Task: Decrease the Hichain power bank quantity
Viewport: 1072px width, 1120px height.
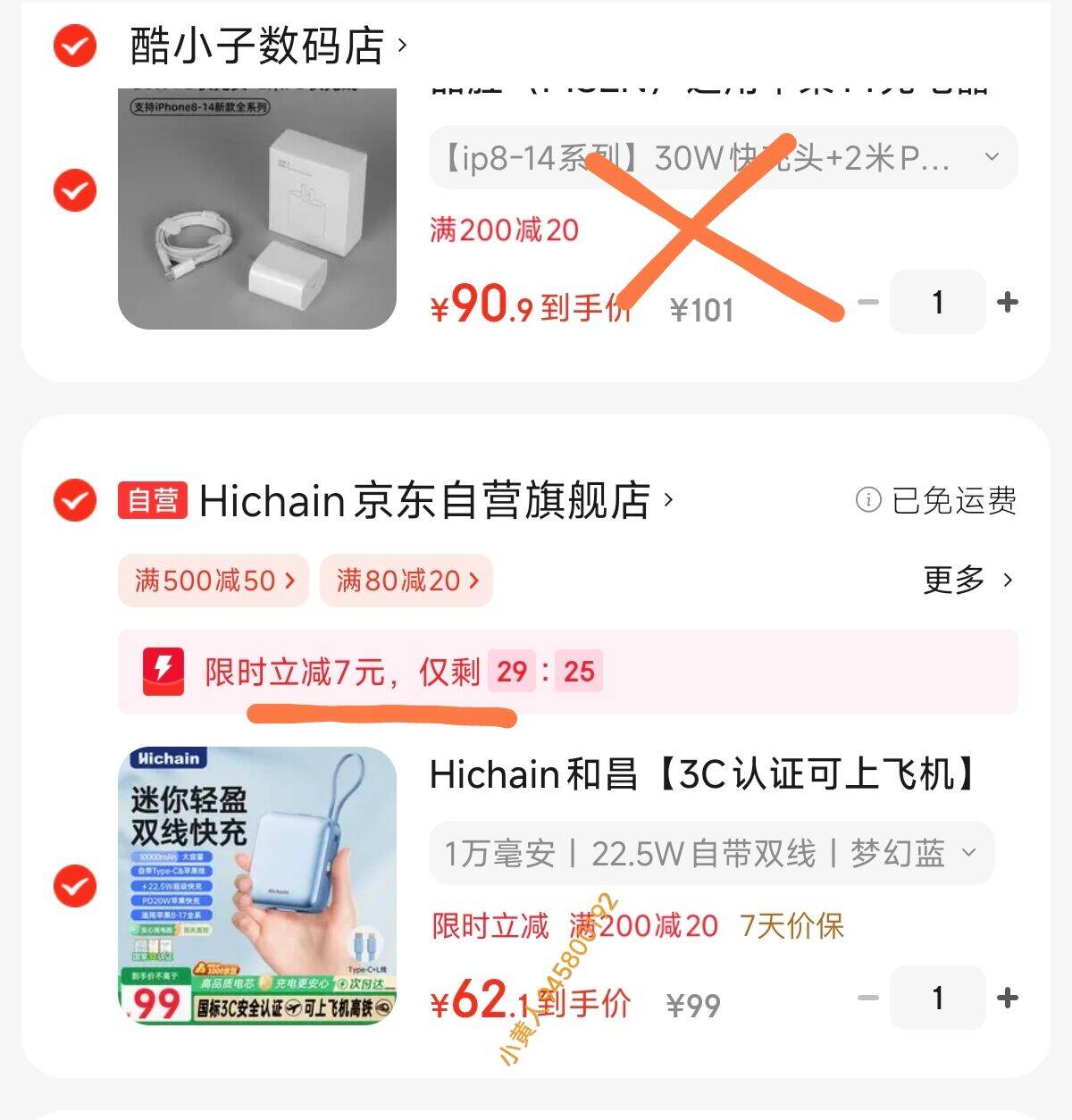Action: click(x=867, y=999)
